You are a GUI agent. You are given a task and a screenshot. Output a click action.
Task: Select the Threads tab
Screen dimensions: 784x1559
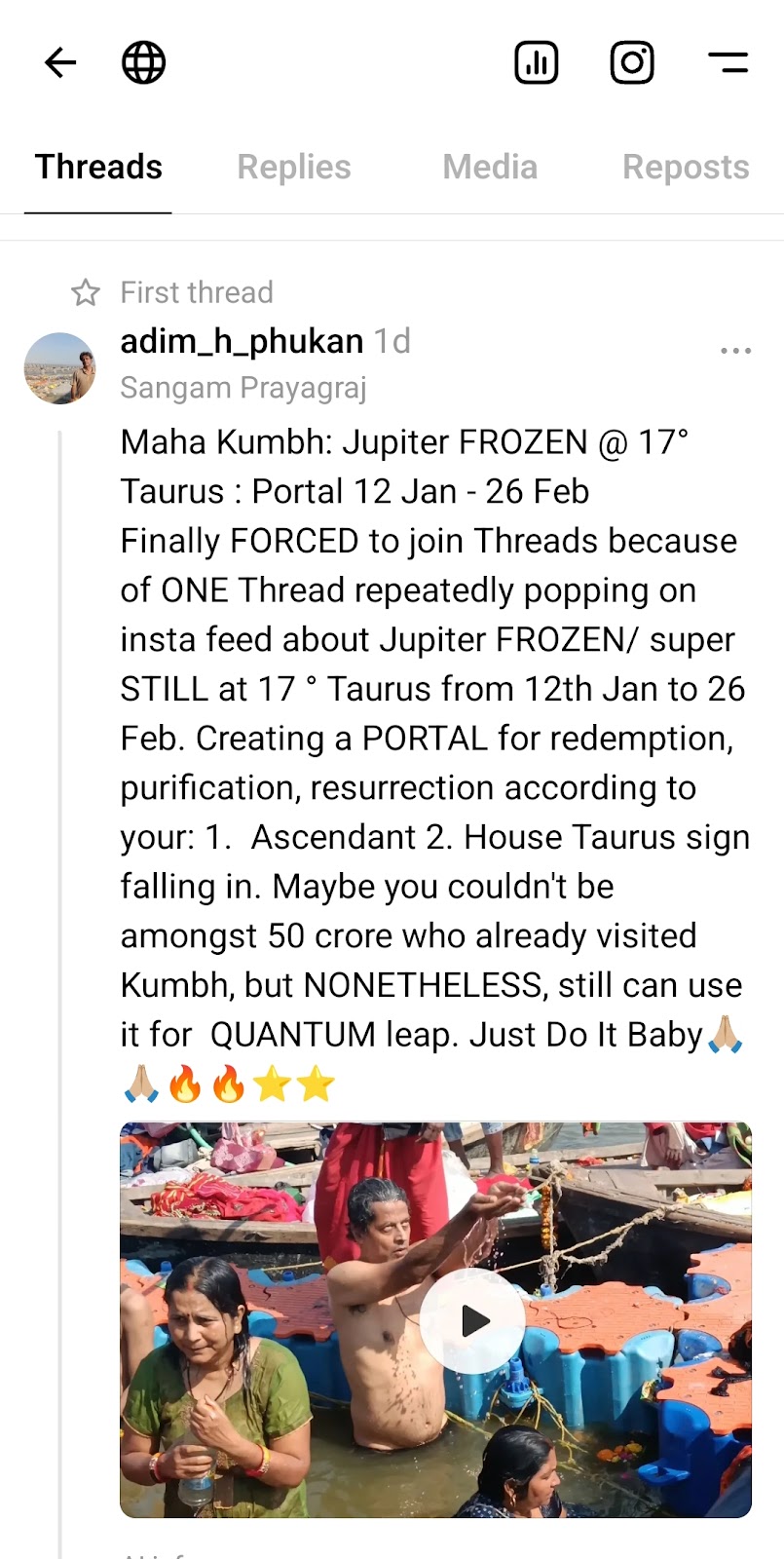click(x=98, y=168)
